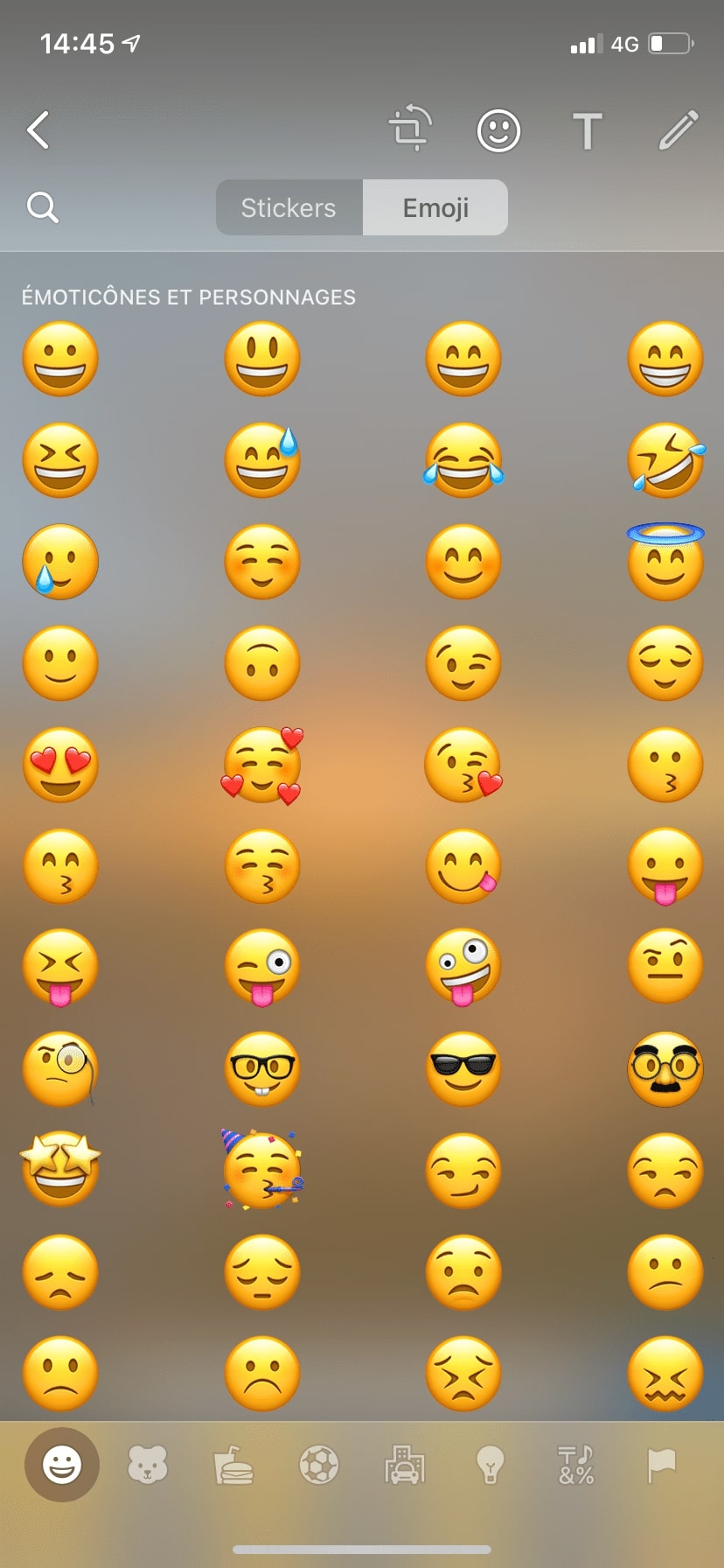This screenshot has width=724, height=1568.
Task: Switch to the animals emoji category
Action: click(147, 1464)
